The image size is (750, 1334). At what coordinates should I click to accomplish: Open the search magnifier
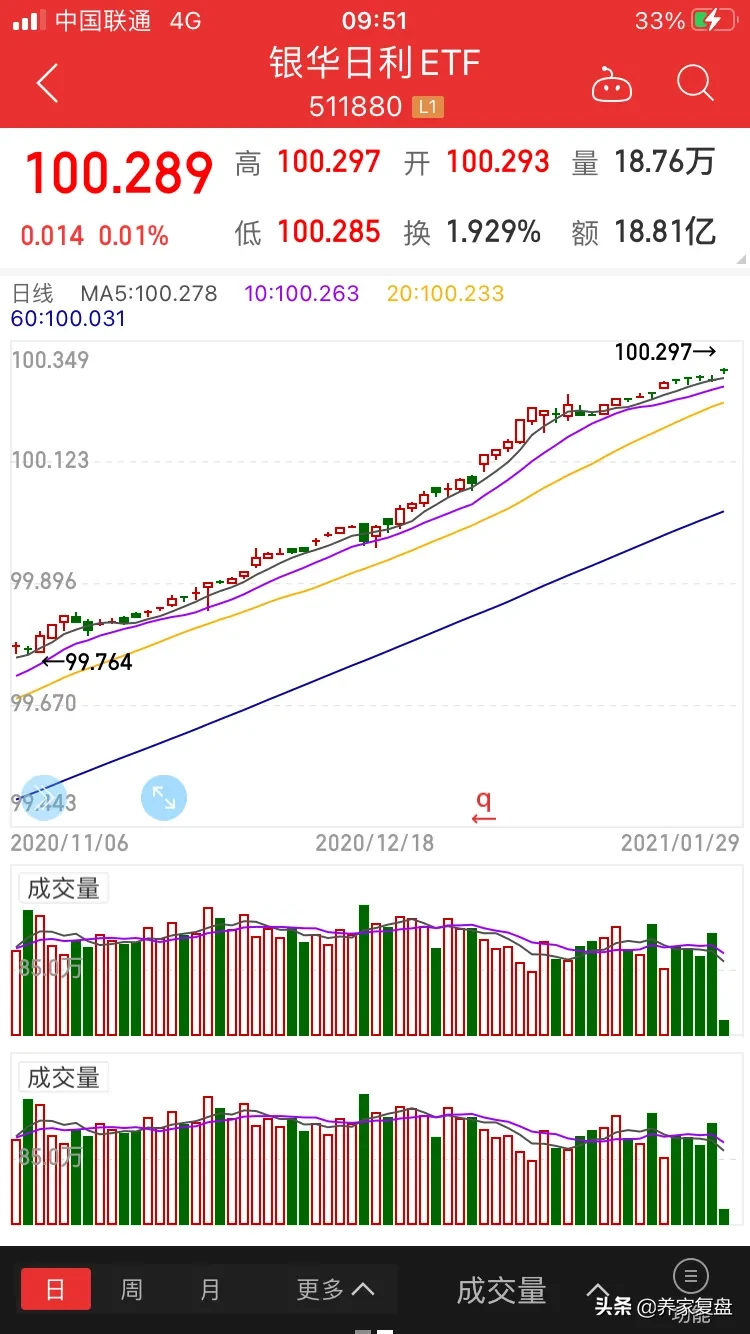(695, 84)
